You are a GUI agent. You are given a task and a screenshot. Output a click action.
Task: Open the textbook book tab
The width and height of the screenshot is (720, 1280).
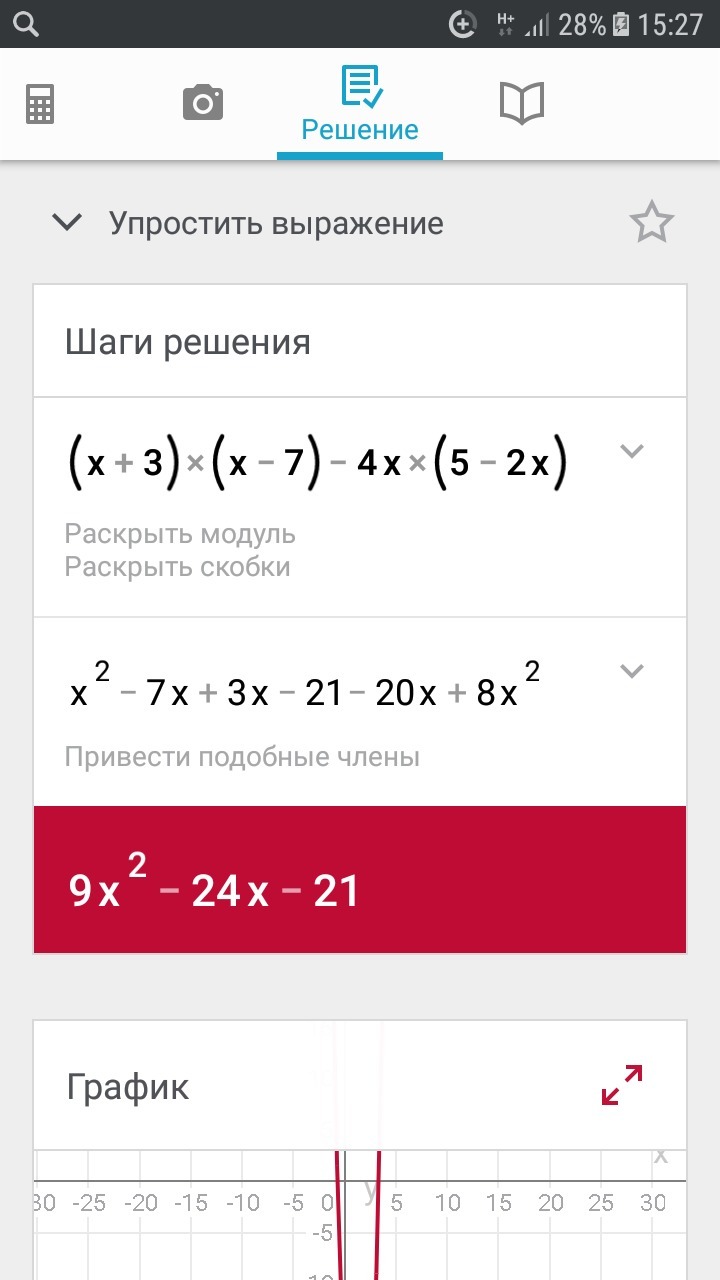coord(521,103)
